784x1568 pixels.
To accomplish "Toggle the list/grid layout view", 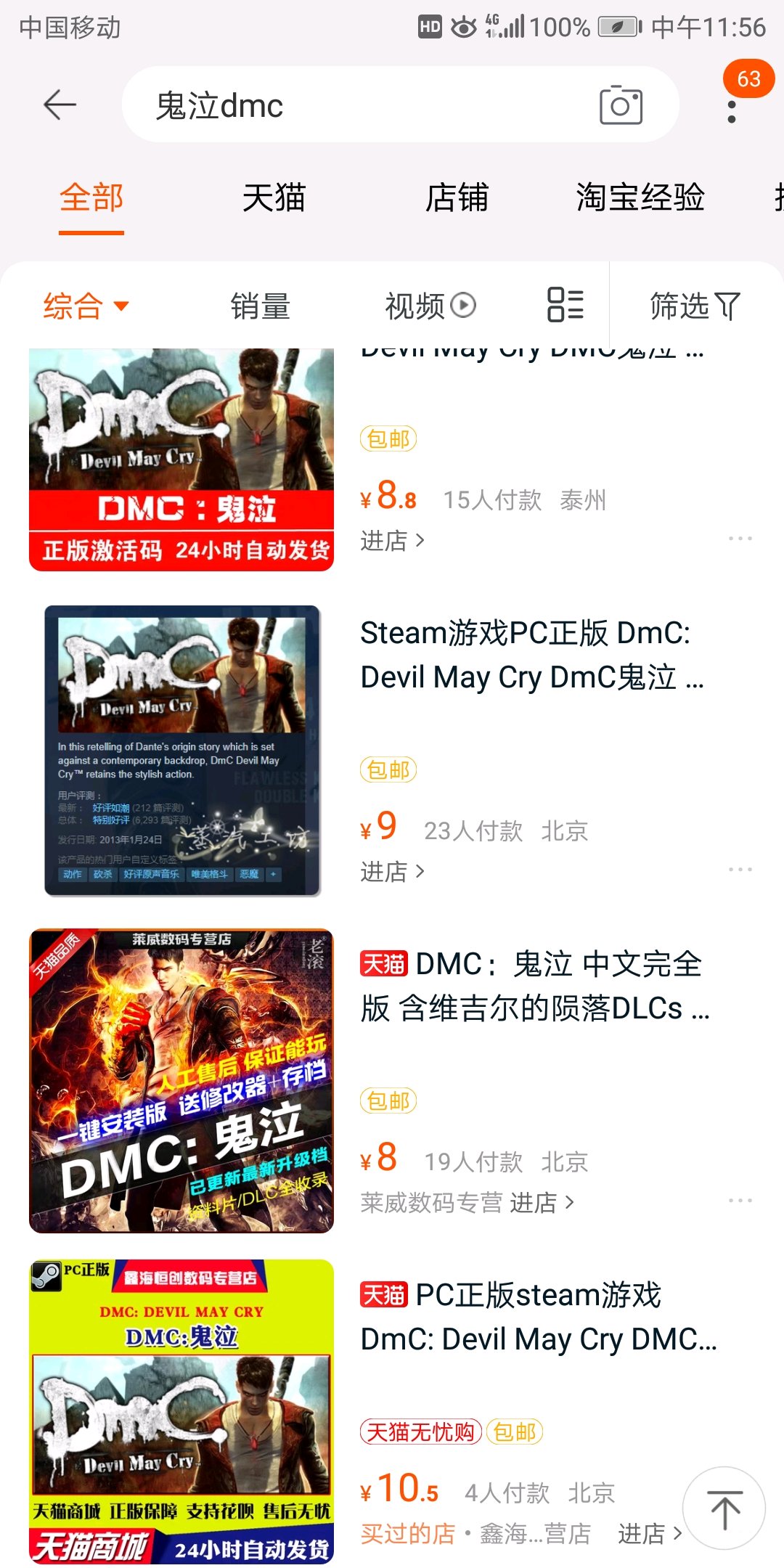I will coord(565,305).
